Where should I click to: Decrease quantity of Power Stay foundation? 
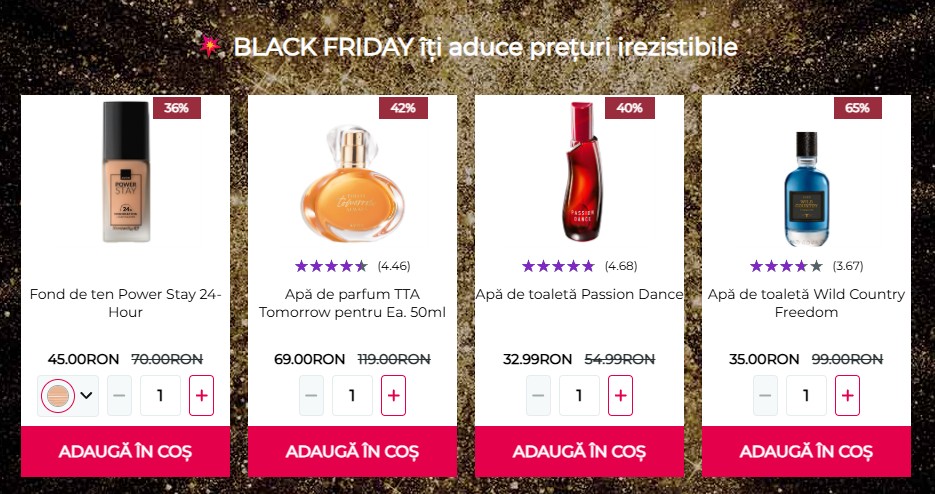point(120,396)
